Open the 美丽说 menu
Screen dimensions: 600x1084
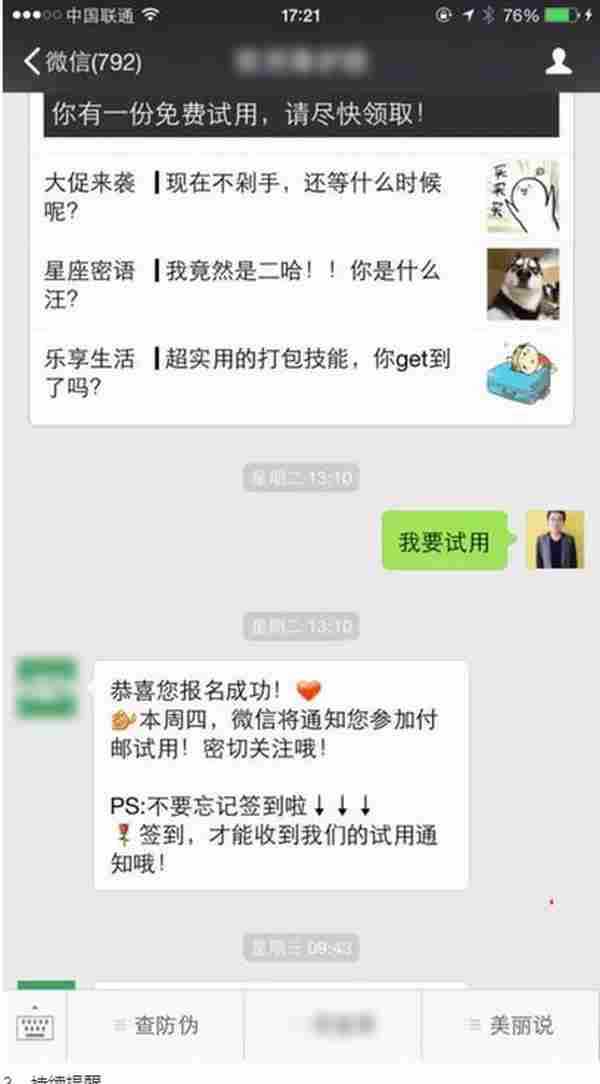(512, 1025)
